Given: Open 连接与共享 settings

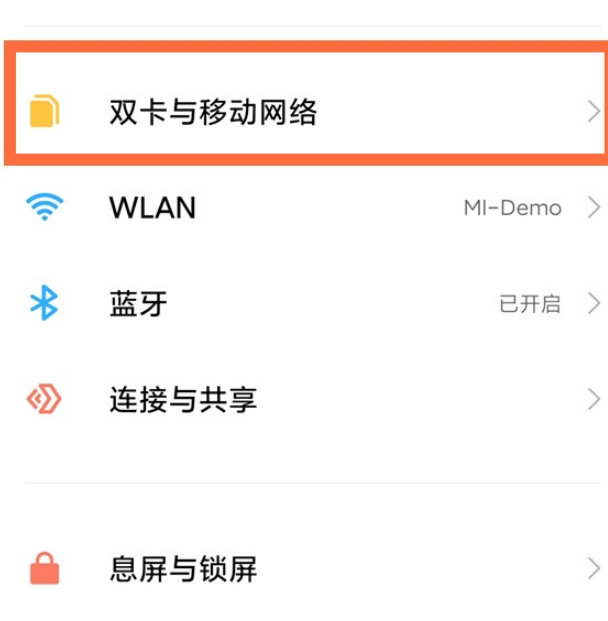Looking at the screenshot, I should pos(183,400).
